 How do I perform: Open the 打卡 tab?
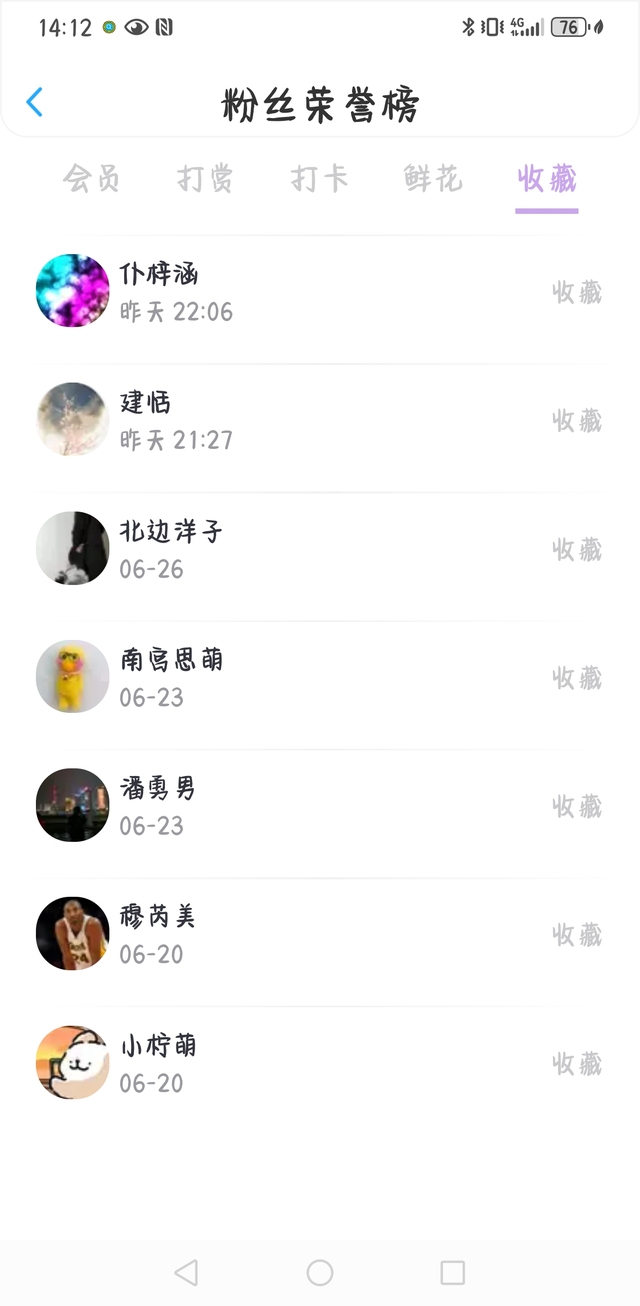319,179
